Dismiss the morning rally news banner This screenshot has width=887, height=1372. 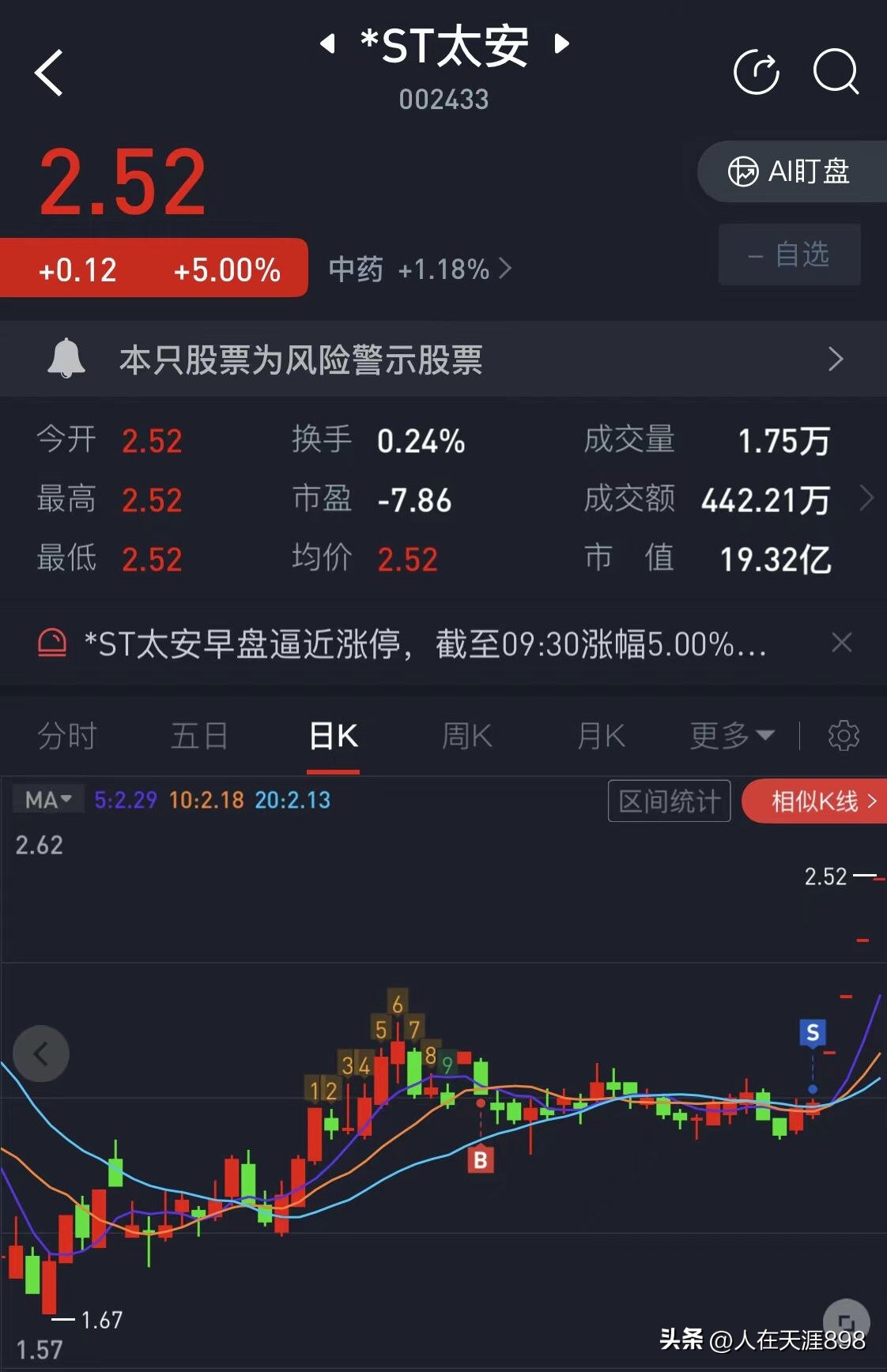click(x=842, y=644)
